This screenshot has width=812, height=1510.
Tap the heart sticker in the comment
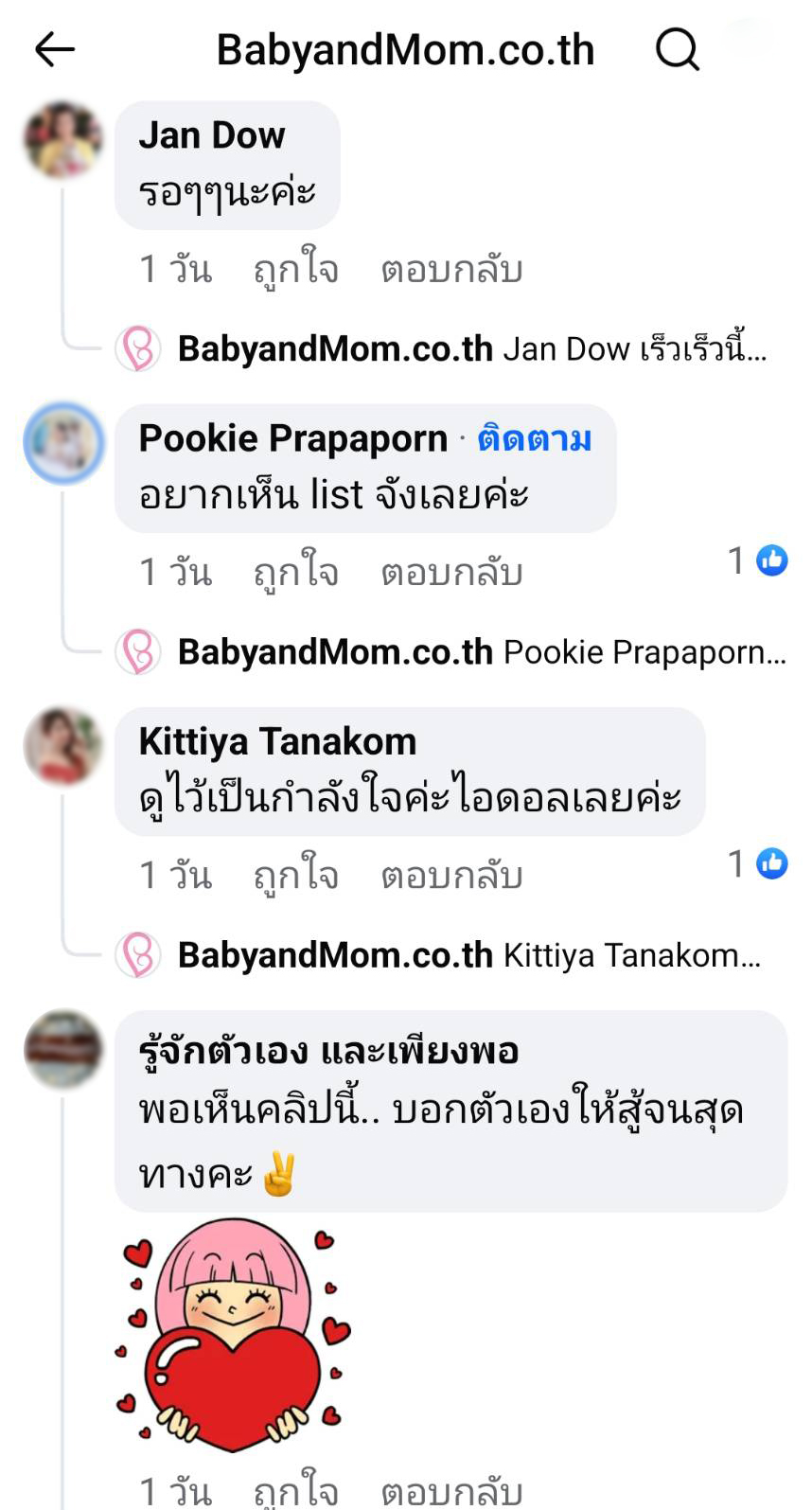(232, 1335)
